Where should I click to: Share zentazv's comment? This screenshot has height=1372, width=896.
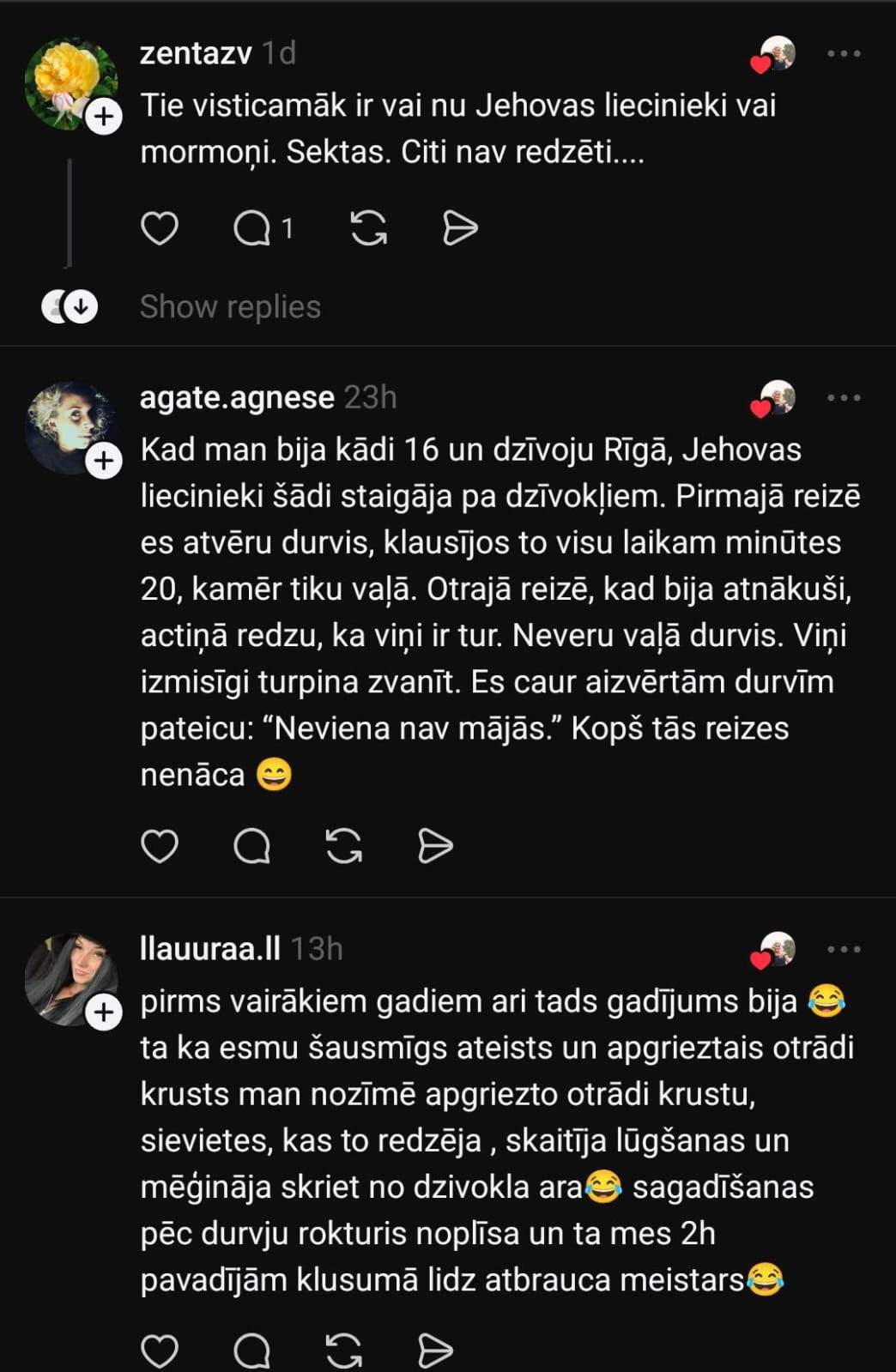click(x=460, y=228)
